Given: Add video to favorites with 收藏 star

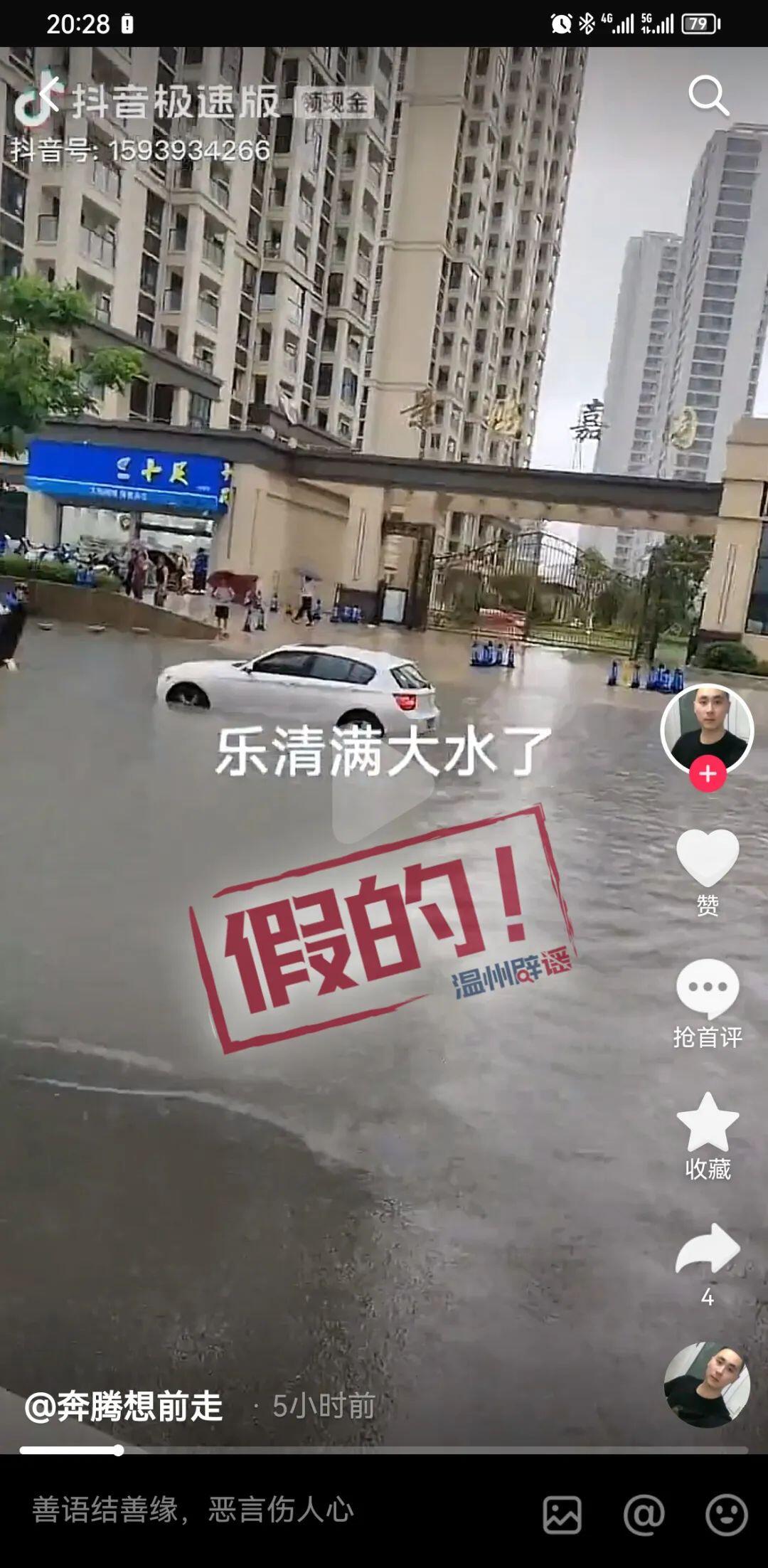Looking at the screenshot, I should pos(708,1123).
